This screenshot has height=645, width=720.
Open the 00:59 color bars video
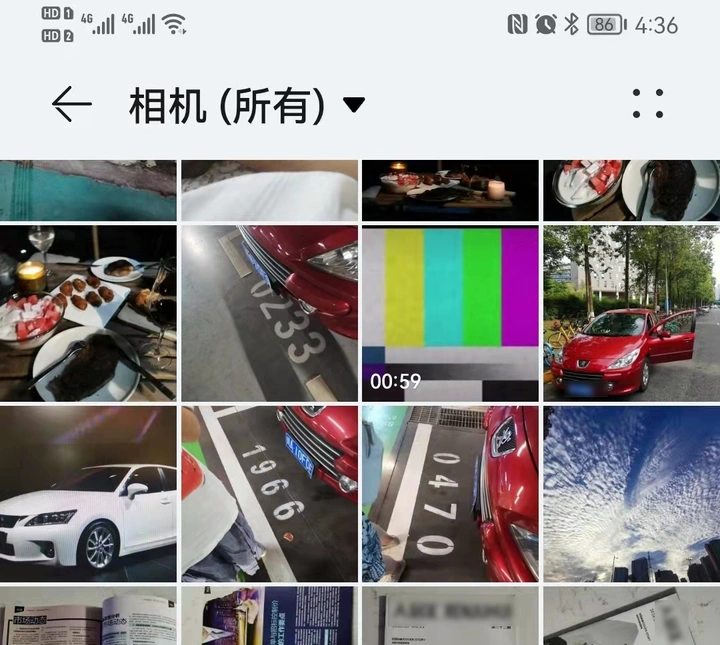click(449, 312)
